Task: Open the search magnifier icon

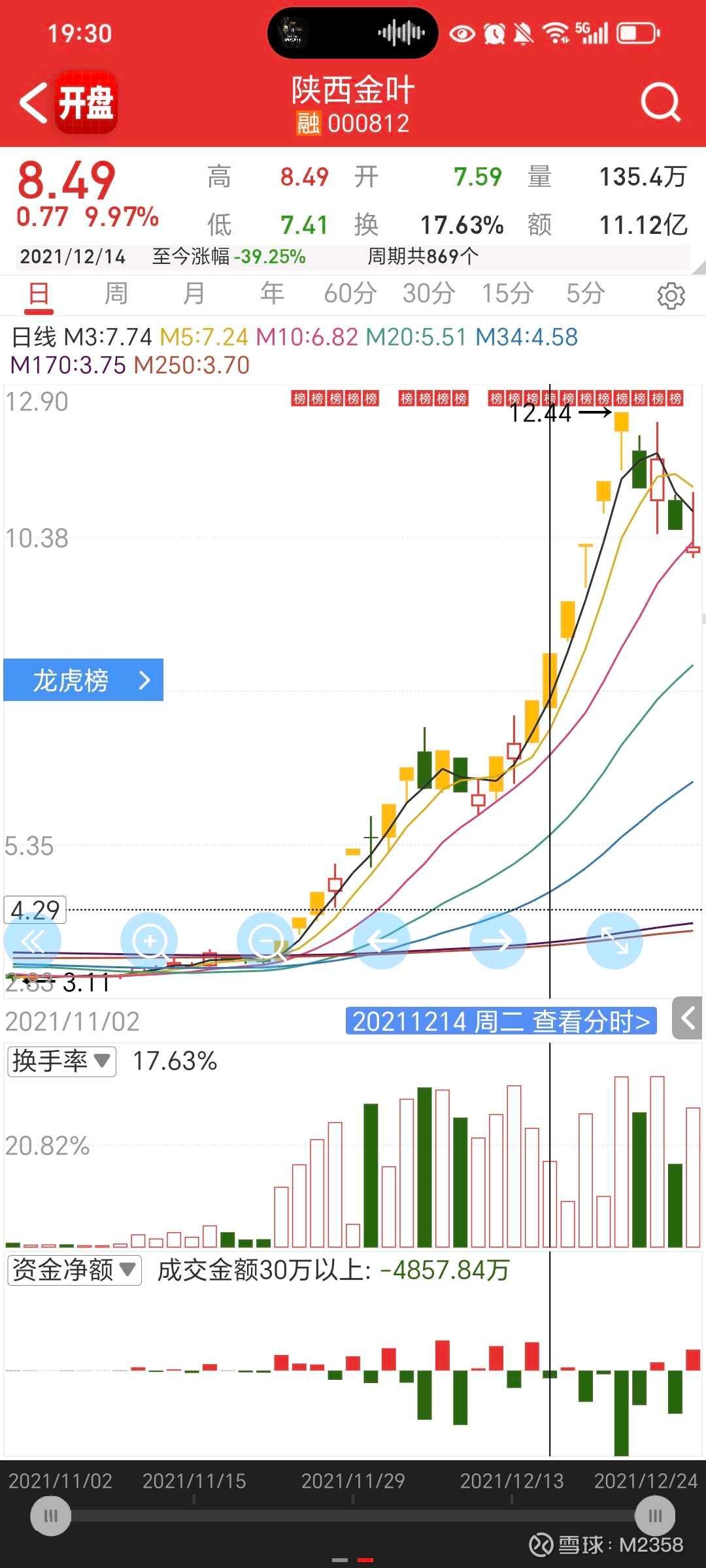Action: pyautogui.click(x=661, y=103)
